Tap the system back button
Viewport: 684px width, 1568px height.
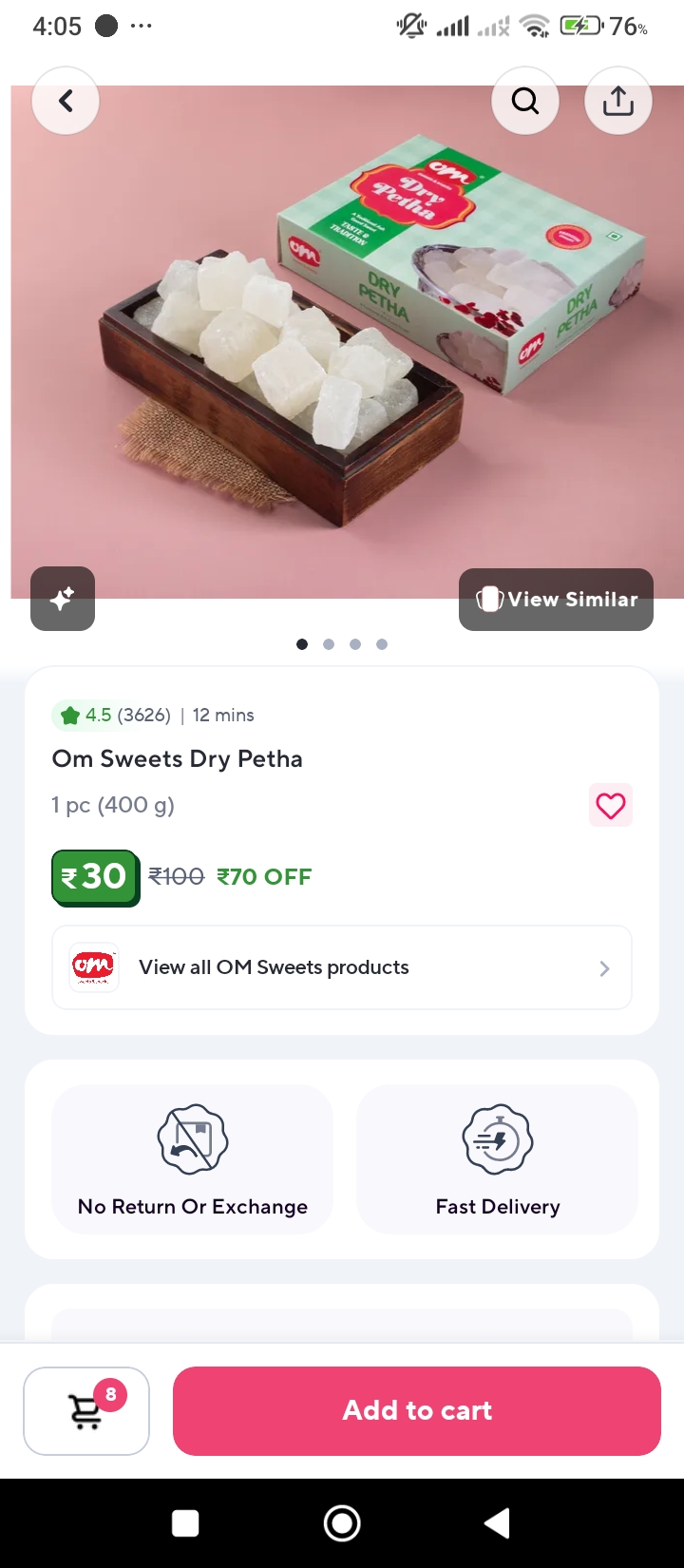(x=498, y=1523)
